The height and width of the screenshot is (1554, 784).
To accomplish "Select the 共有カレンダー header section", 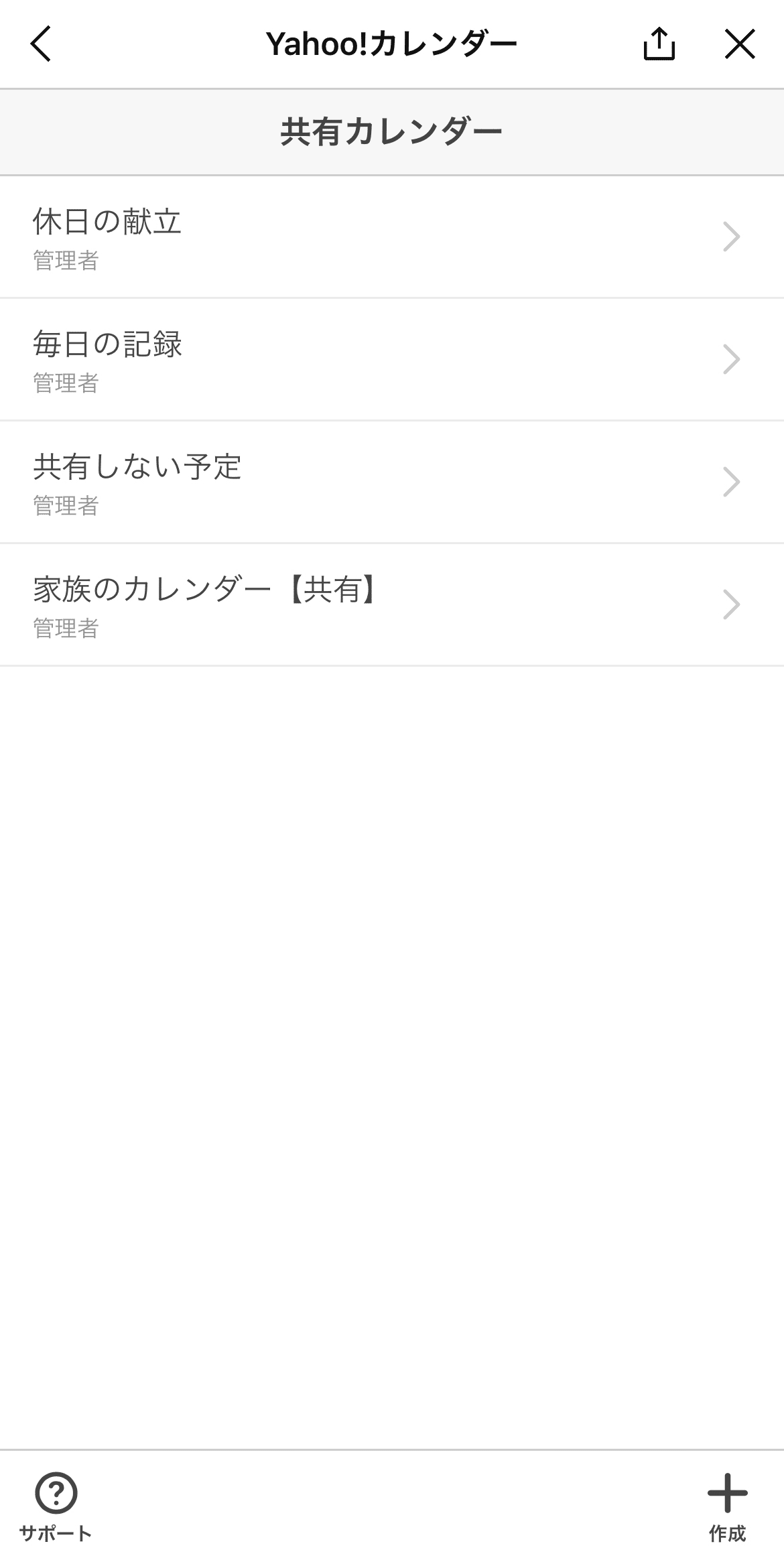I will click(392, 131).
